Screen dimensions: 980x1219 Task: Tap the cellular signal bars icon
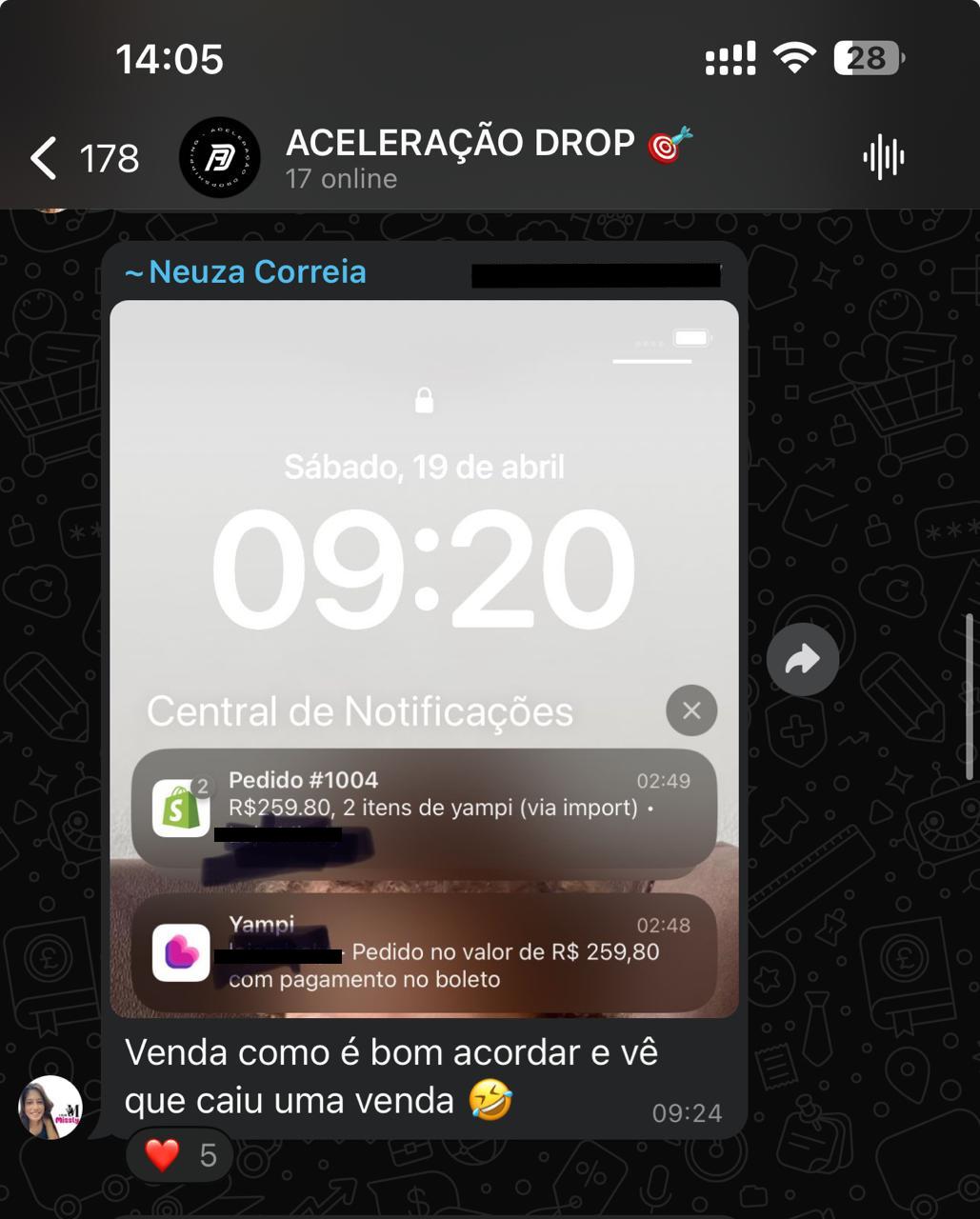[x=730, y=58]
